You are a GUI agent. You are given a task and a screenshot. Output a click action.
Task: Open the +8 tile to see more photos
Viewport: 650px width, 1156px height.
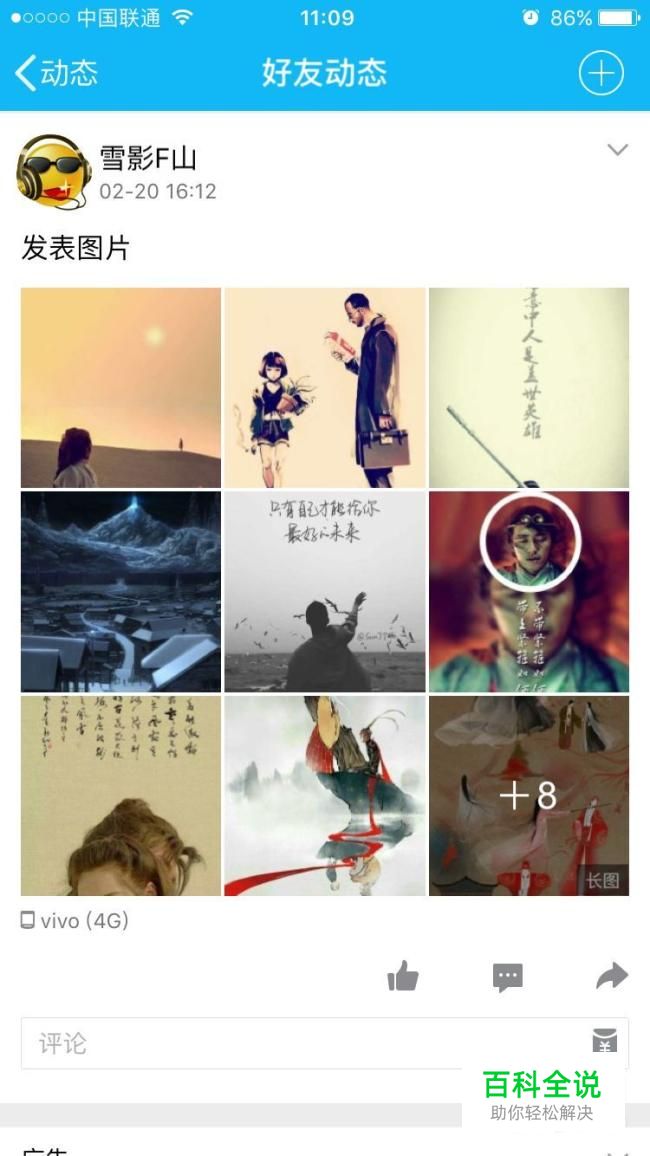tap(529, 795)
